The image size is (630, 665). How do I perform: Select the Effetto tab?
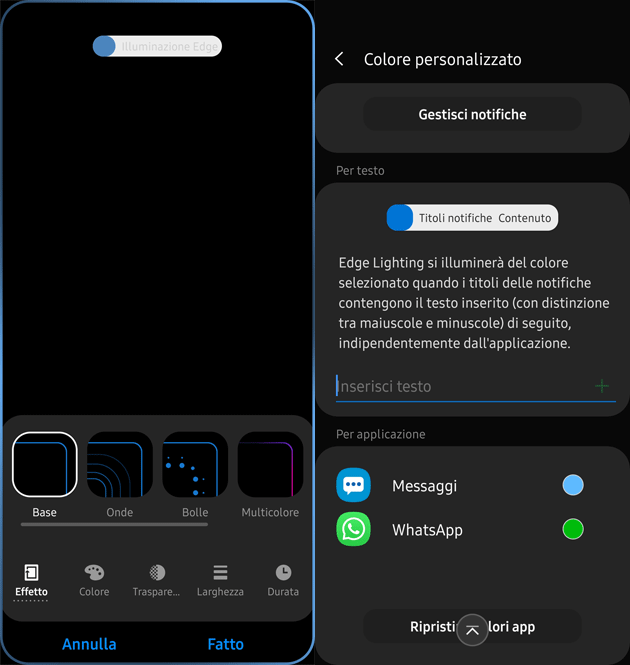tap(31, 580)
